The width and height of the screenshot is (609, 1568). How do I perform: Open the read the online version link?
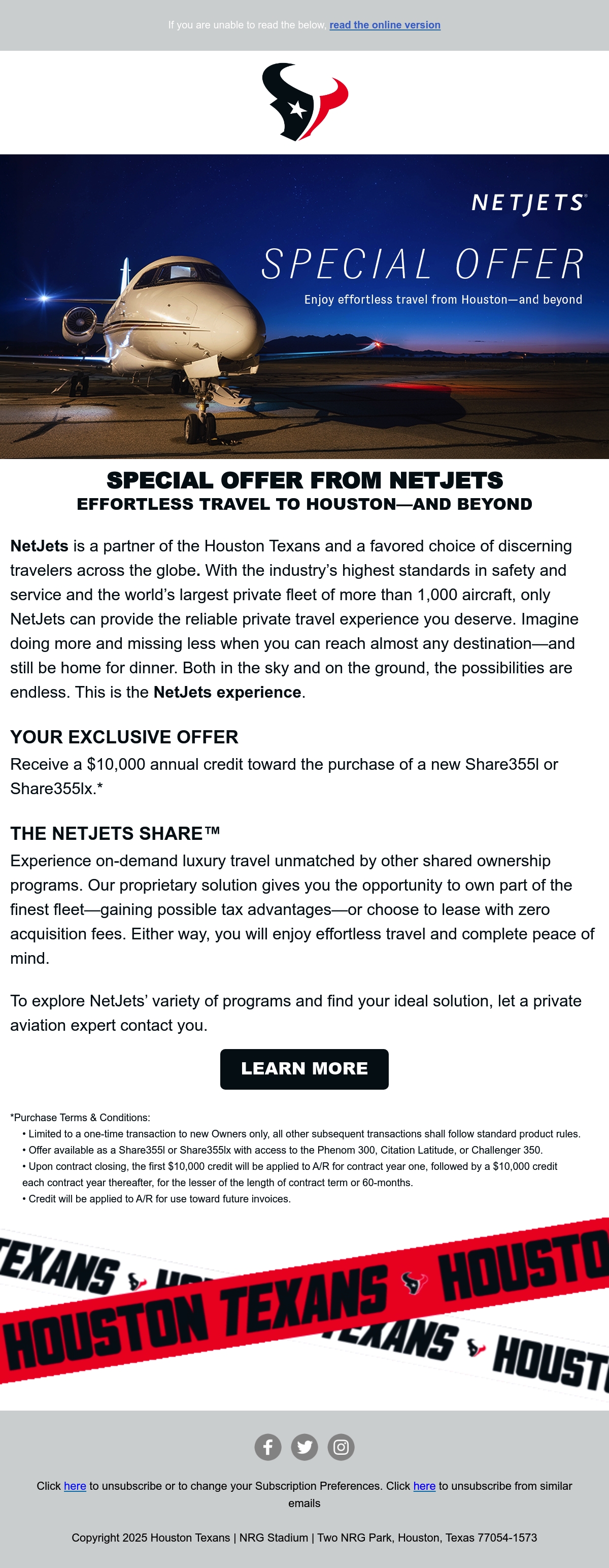pos(385,25)
